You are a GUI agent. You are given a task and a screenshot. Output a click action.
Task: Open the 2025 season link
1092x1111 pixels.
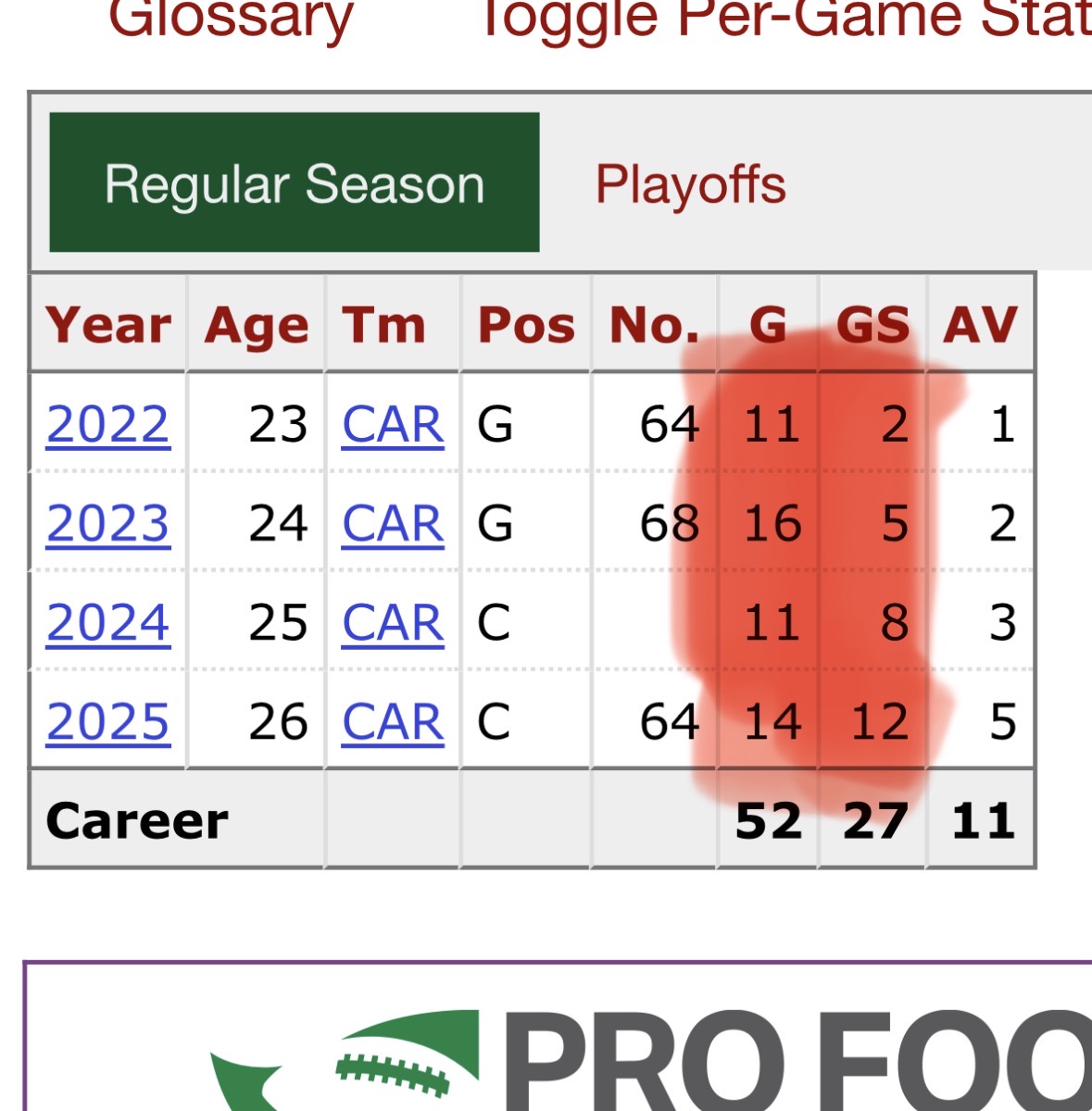click(108, 722)
